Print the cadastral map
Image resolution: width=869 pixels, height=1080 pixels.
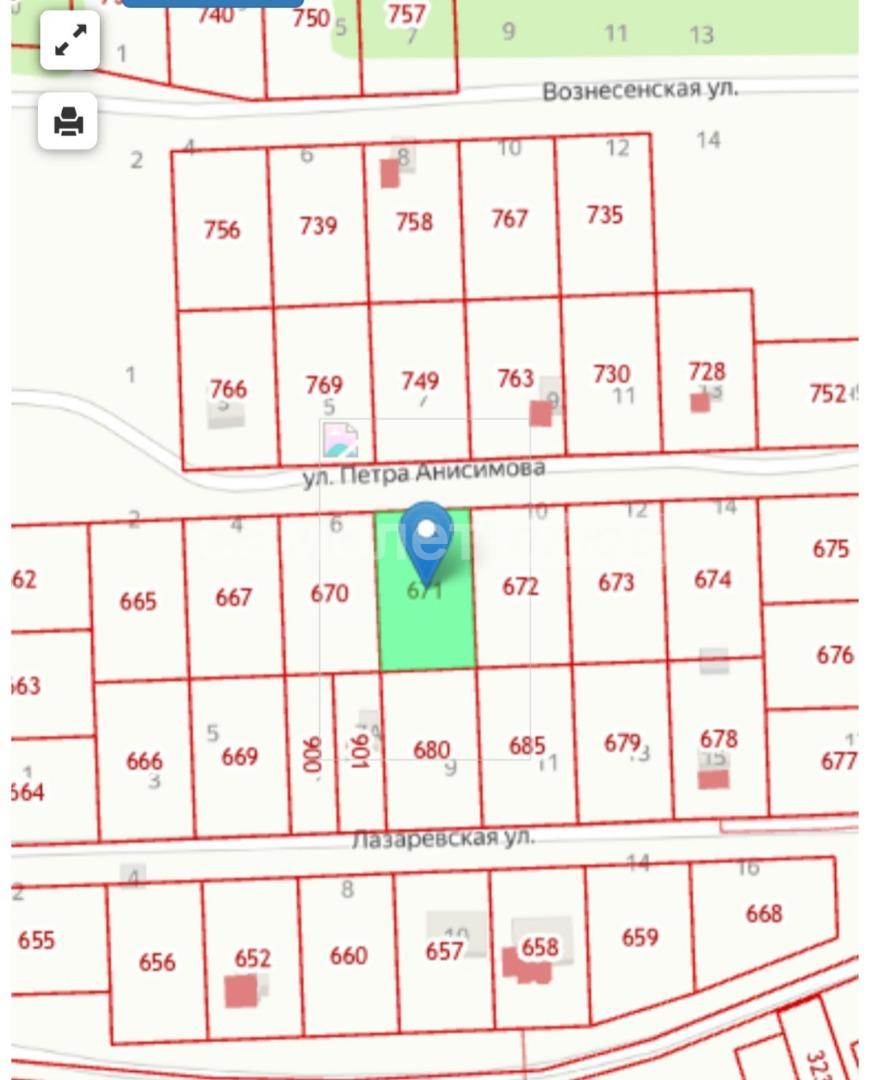(x=68, y=122)
